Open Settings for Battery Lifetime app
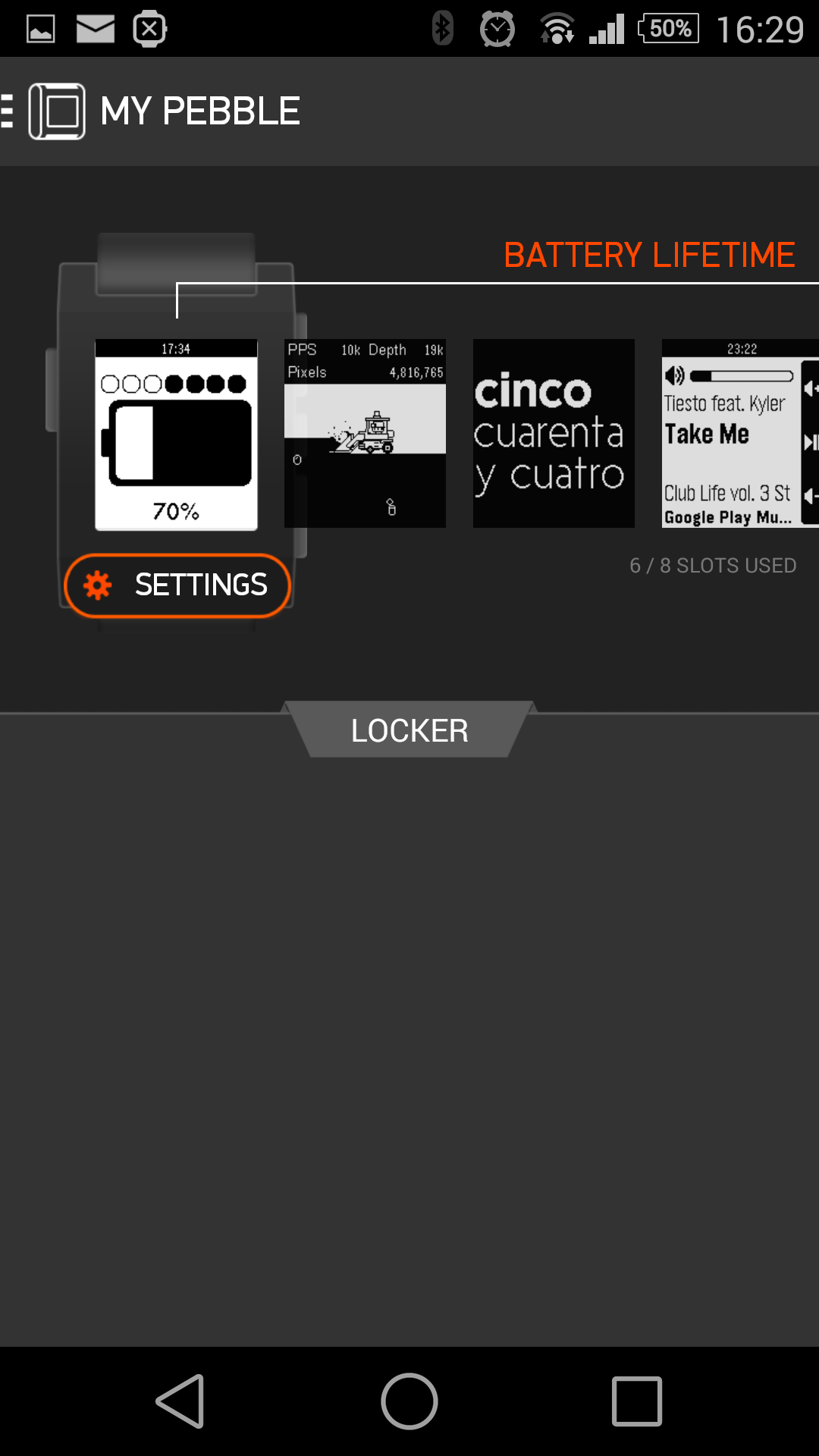Screen dimensions: 819x1456 177,585
